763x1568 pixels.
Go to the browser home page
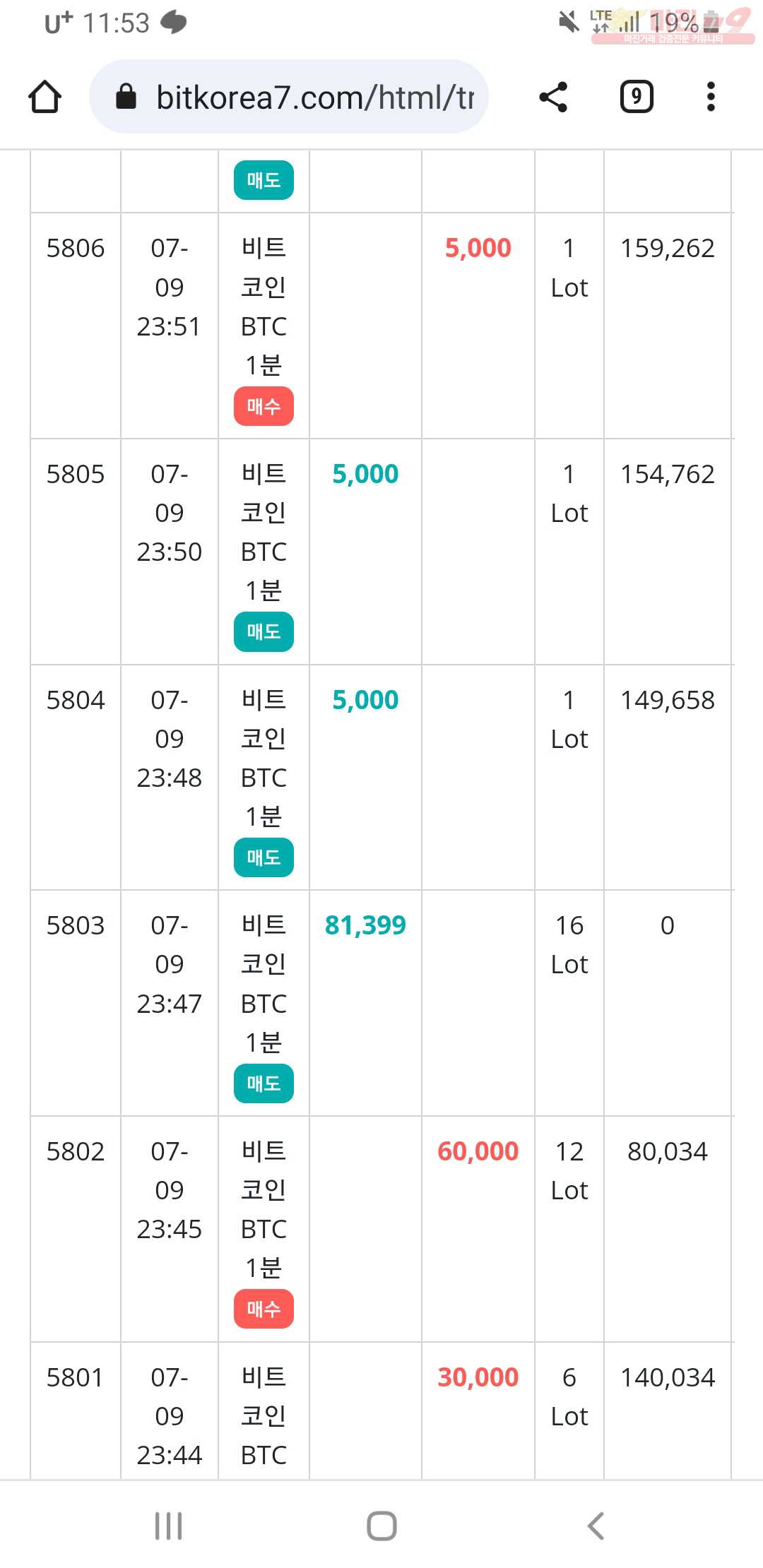pos(45,97)
